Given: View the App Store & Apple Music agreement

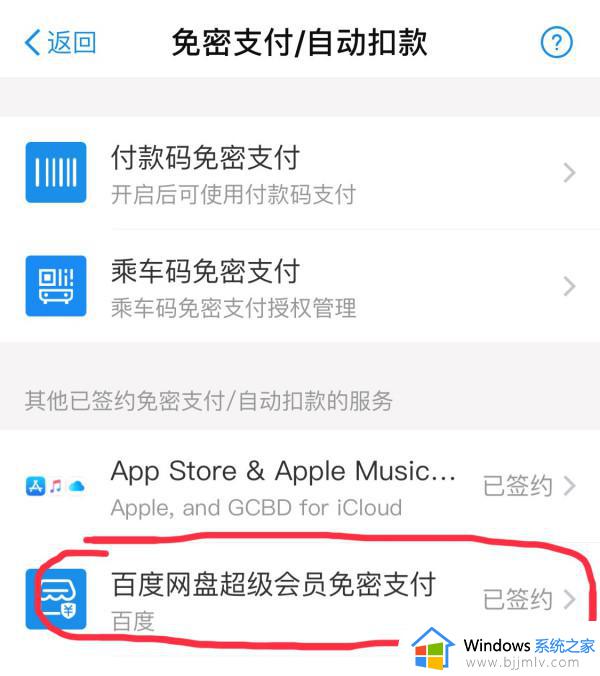Looking at the screenshot, I should click(300, 487).
